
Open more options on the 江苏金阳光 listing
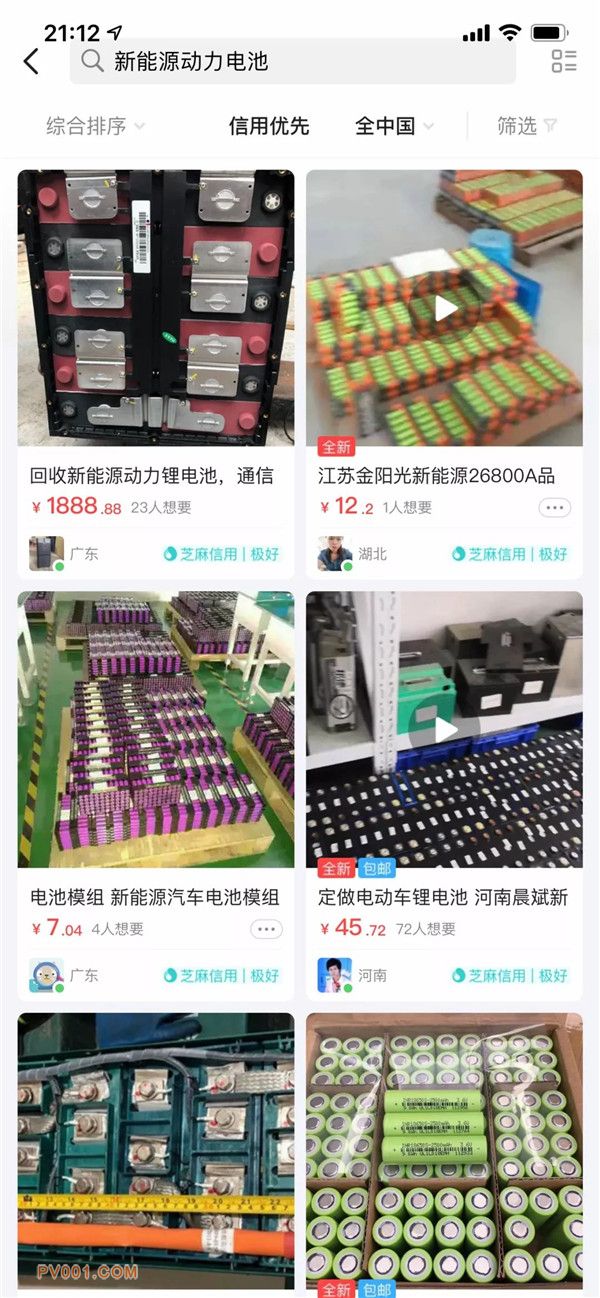555,507
